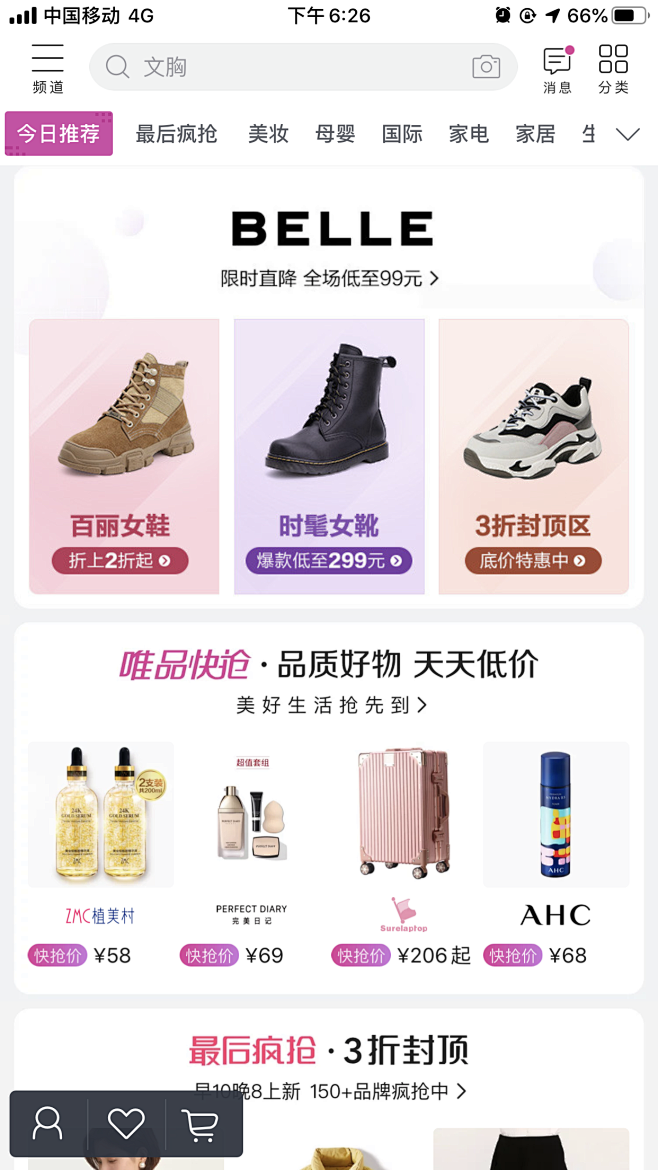Viewport: 658px width, 1170px height.
Task: Open the 分类 categories page
Action: [x=613, y=68]
